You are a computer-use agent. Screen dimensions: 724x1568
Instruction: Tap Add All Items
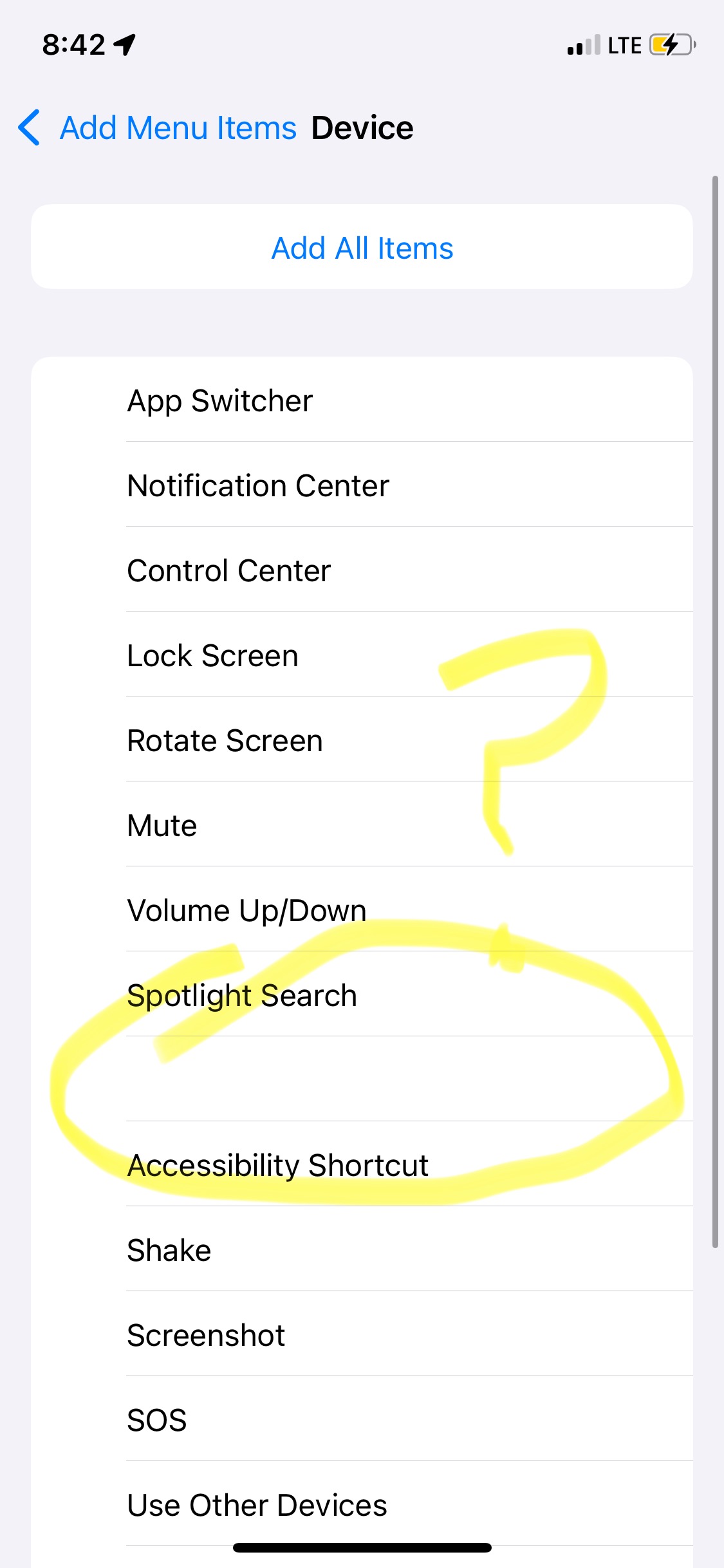click(362, 248)
